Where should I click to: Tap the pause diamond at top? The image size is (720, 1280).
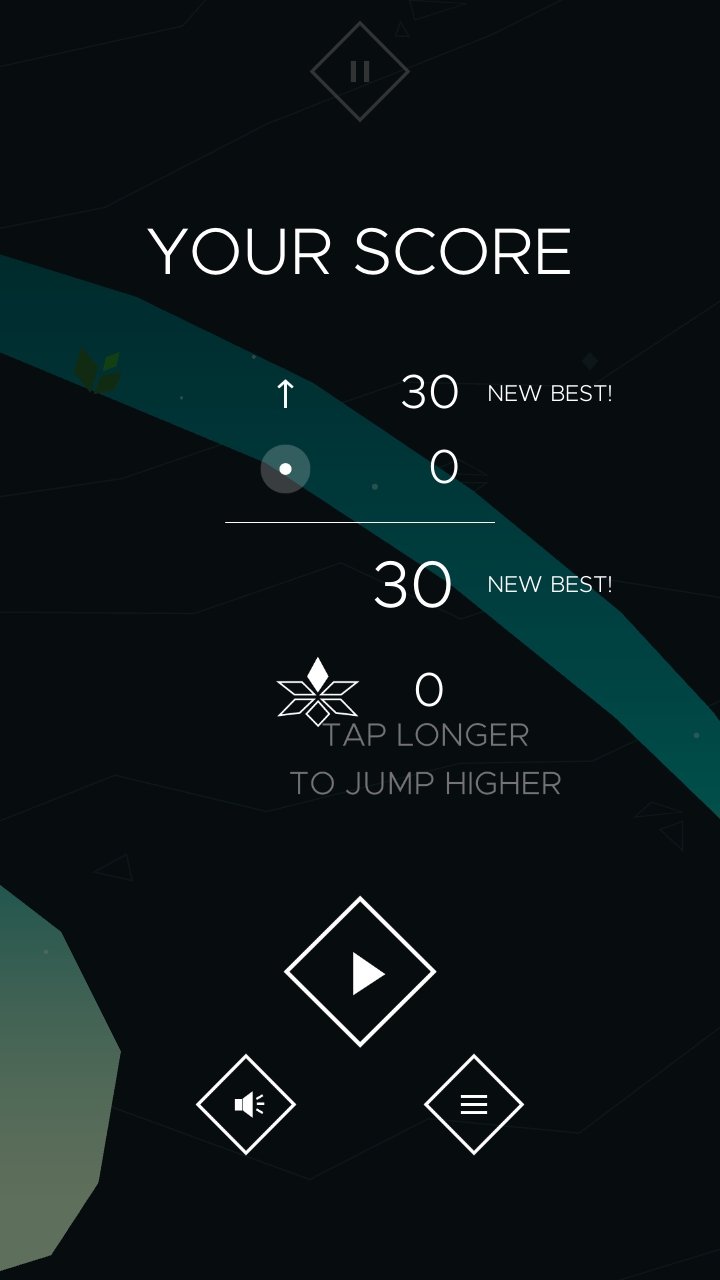pos(360,71)
